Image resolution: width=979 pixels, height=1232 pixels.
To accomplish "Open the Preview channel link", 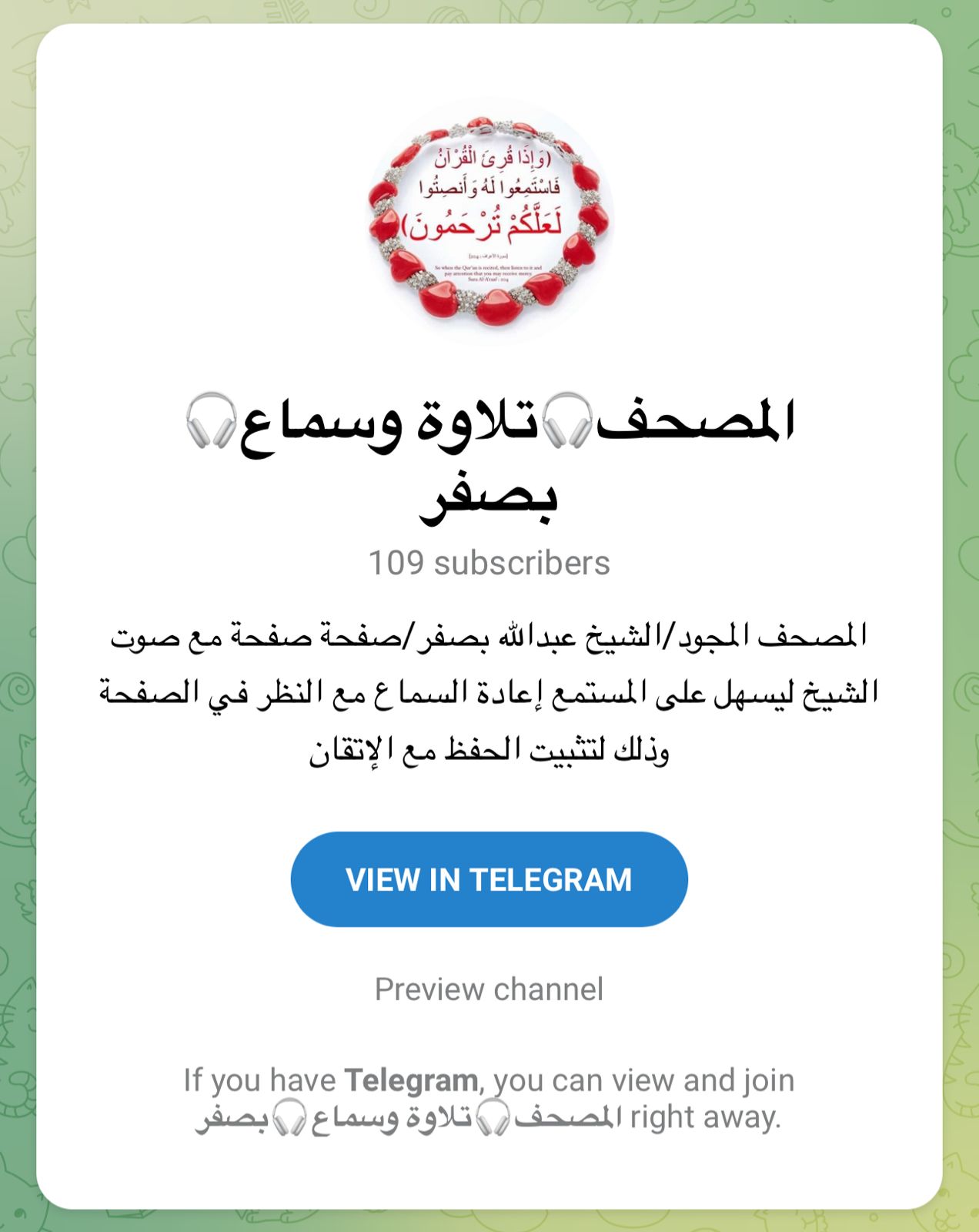I will (x=489, y=989).
